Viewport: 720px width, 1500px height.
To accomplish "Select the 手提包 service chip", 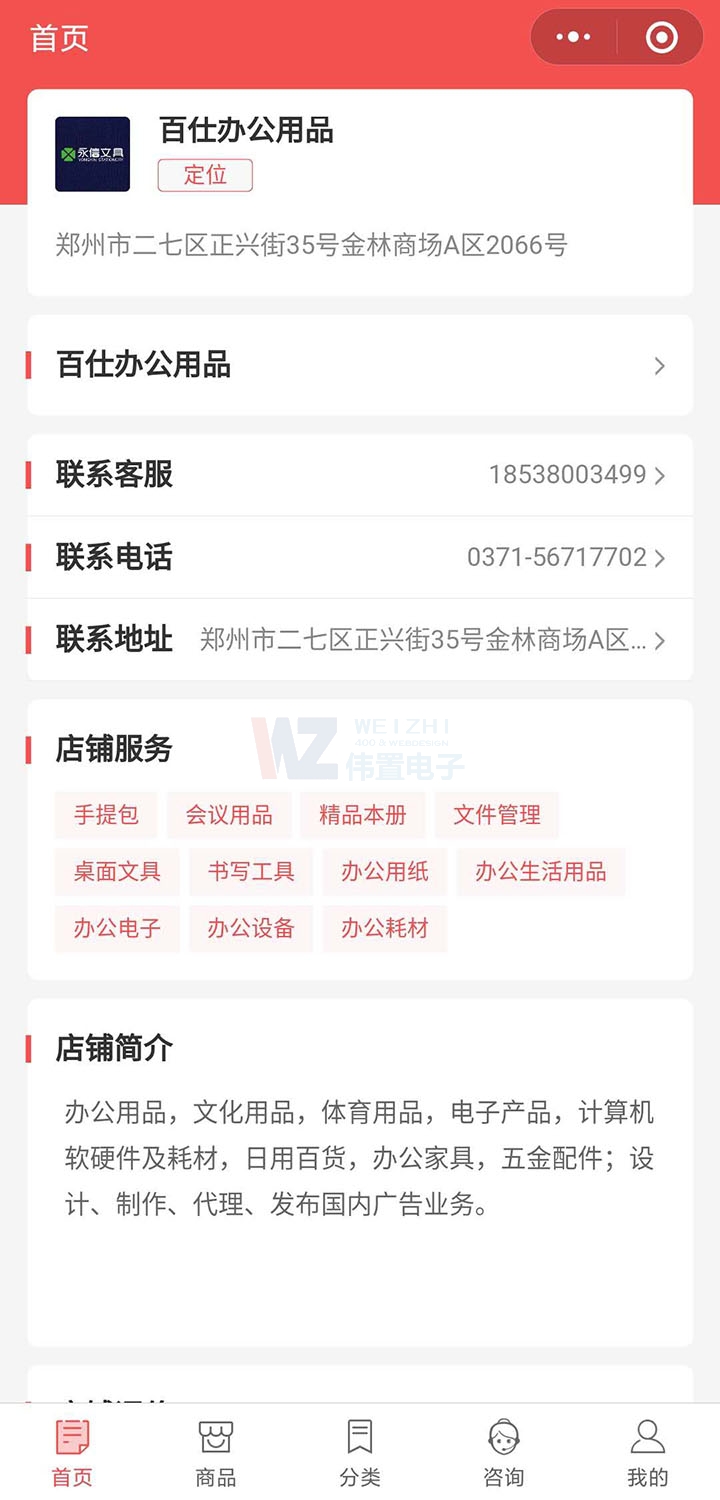I will 106,815.
